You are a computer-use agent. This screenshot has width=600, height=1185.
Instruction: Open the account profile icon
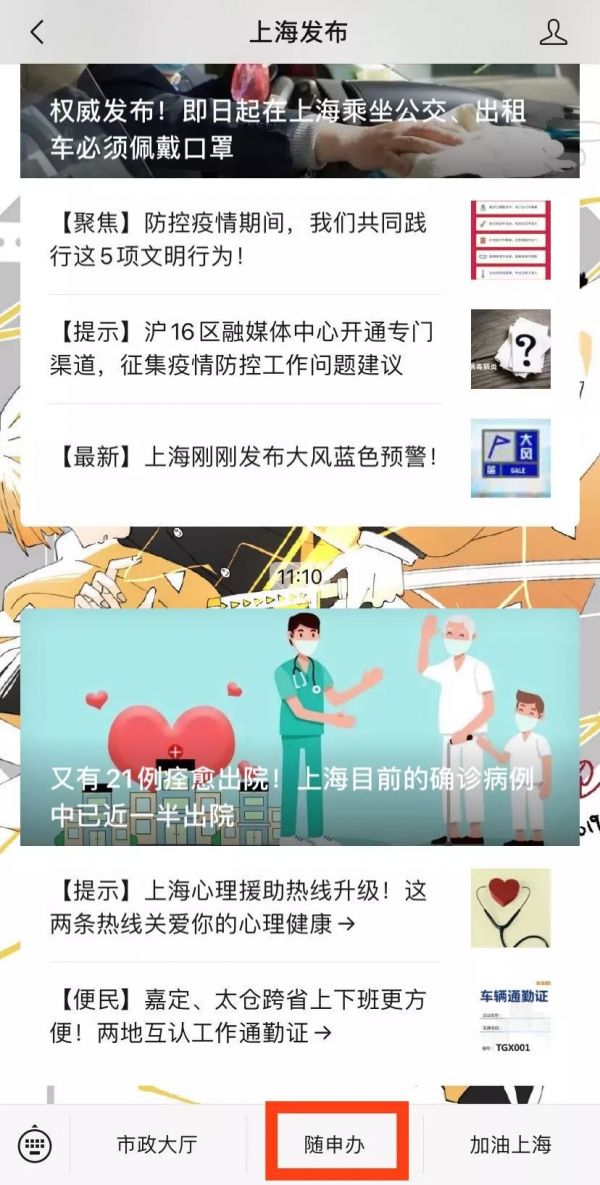(553, 32)
